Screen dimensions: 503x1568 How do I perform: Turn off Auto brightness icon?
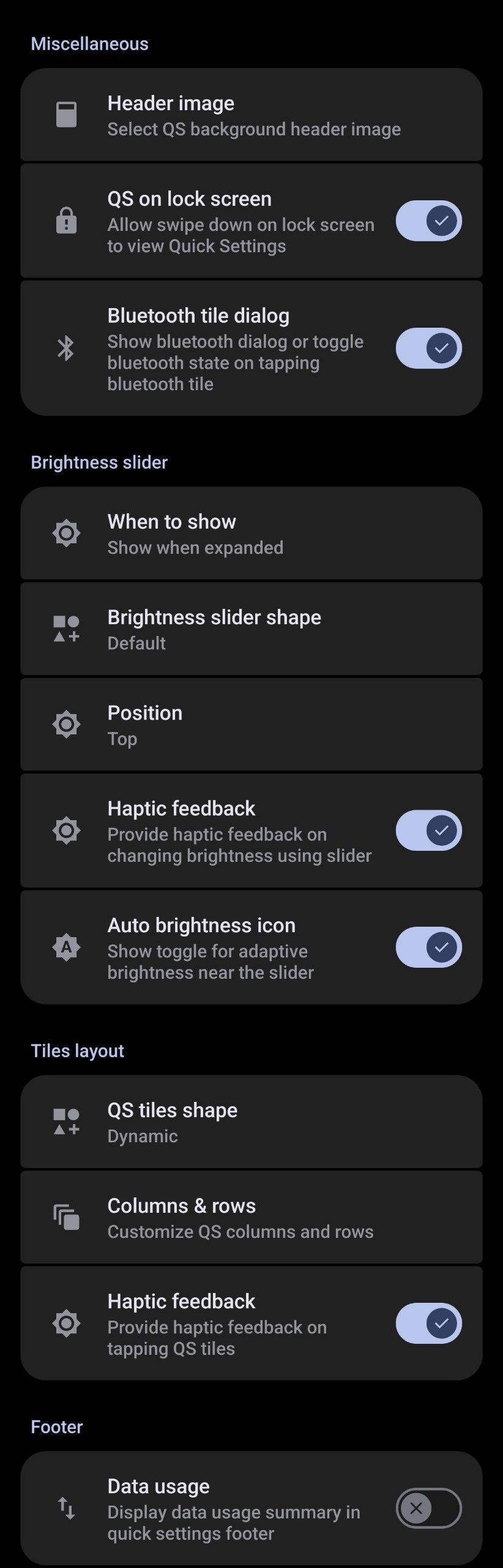tap(428, 947)
